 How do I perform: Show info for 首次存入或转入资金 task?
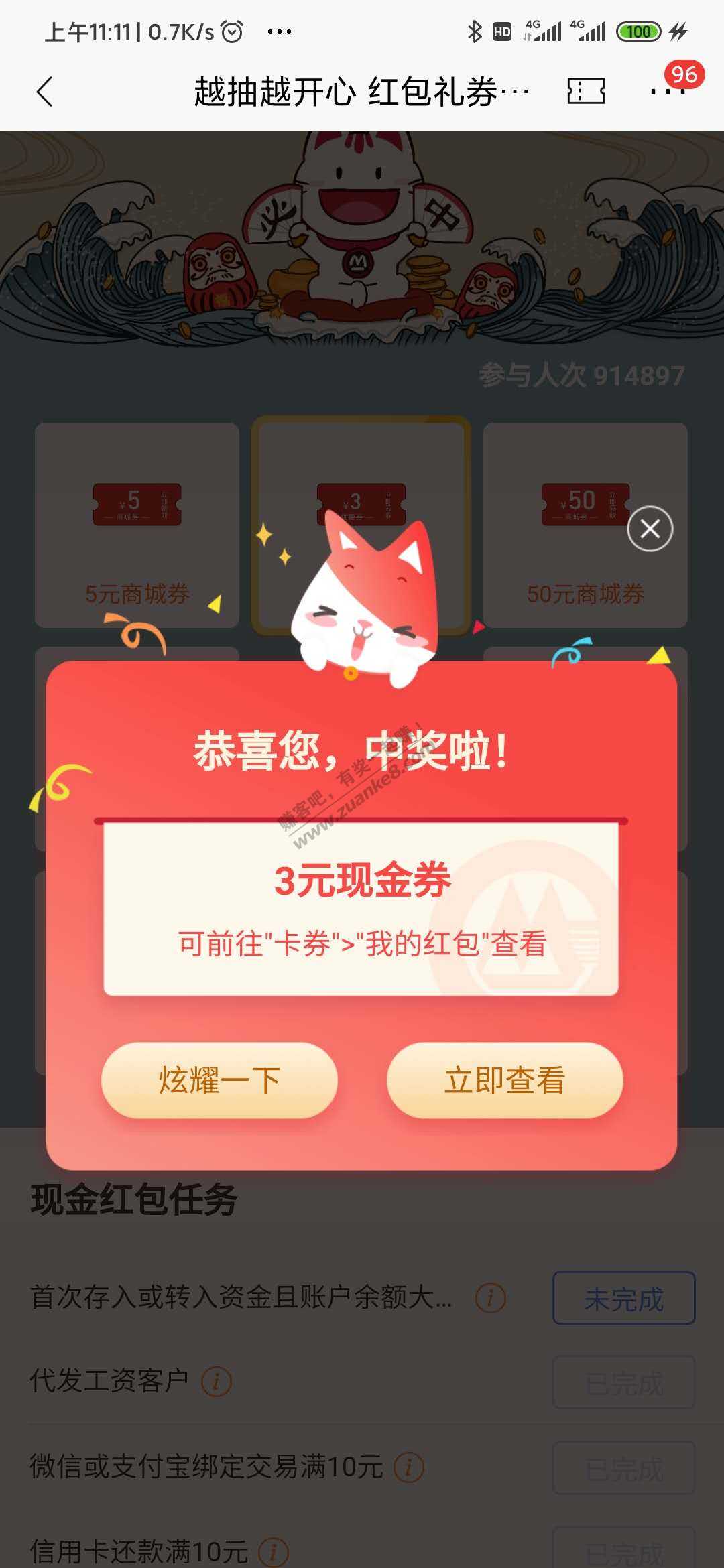[x=490, y=1298]
